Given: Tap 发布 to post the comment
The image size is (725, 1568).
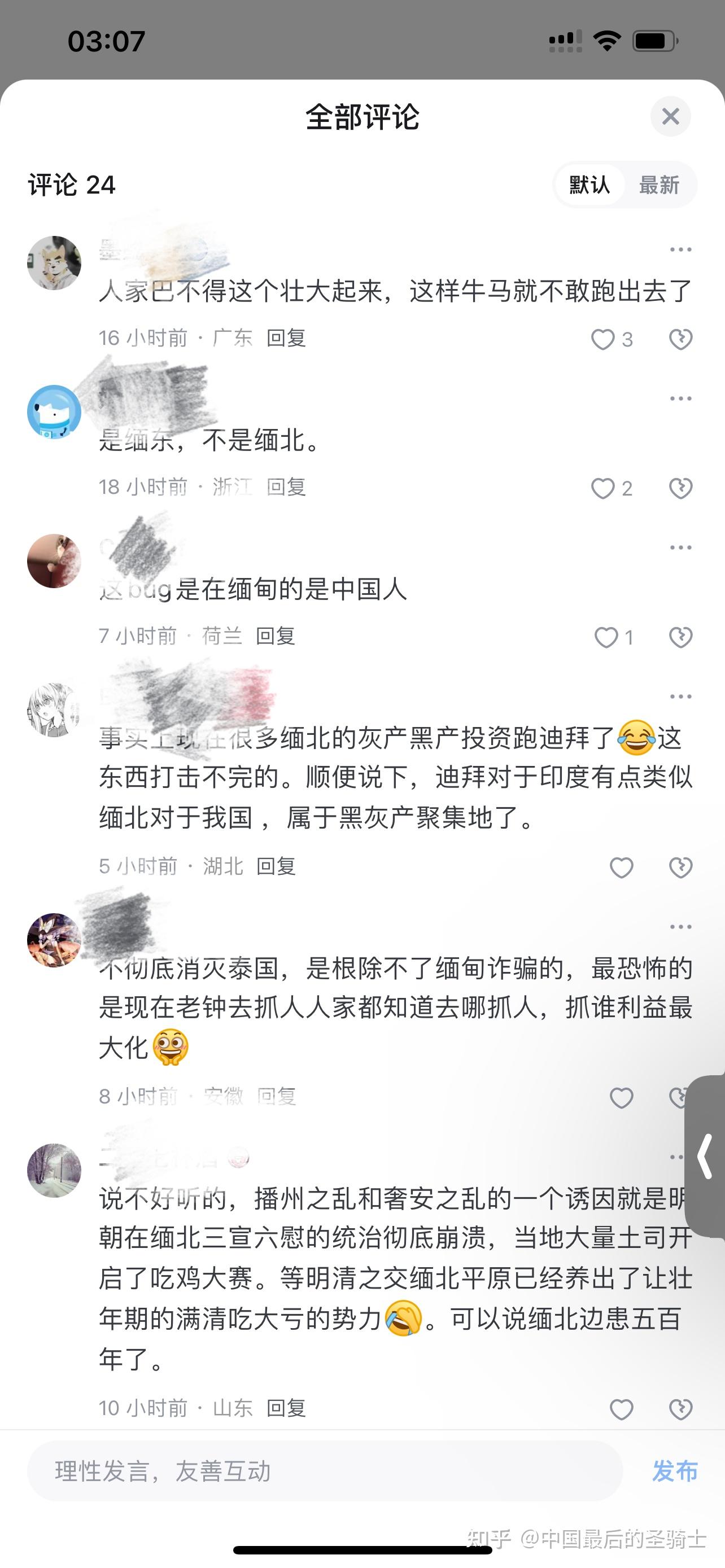Looking at the screenshot, I should 675,1471.
